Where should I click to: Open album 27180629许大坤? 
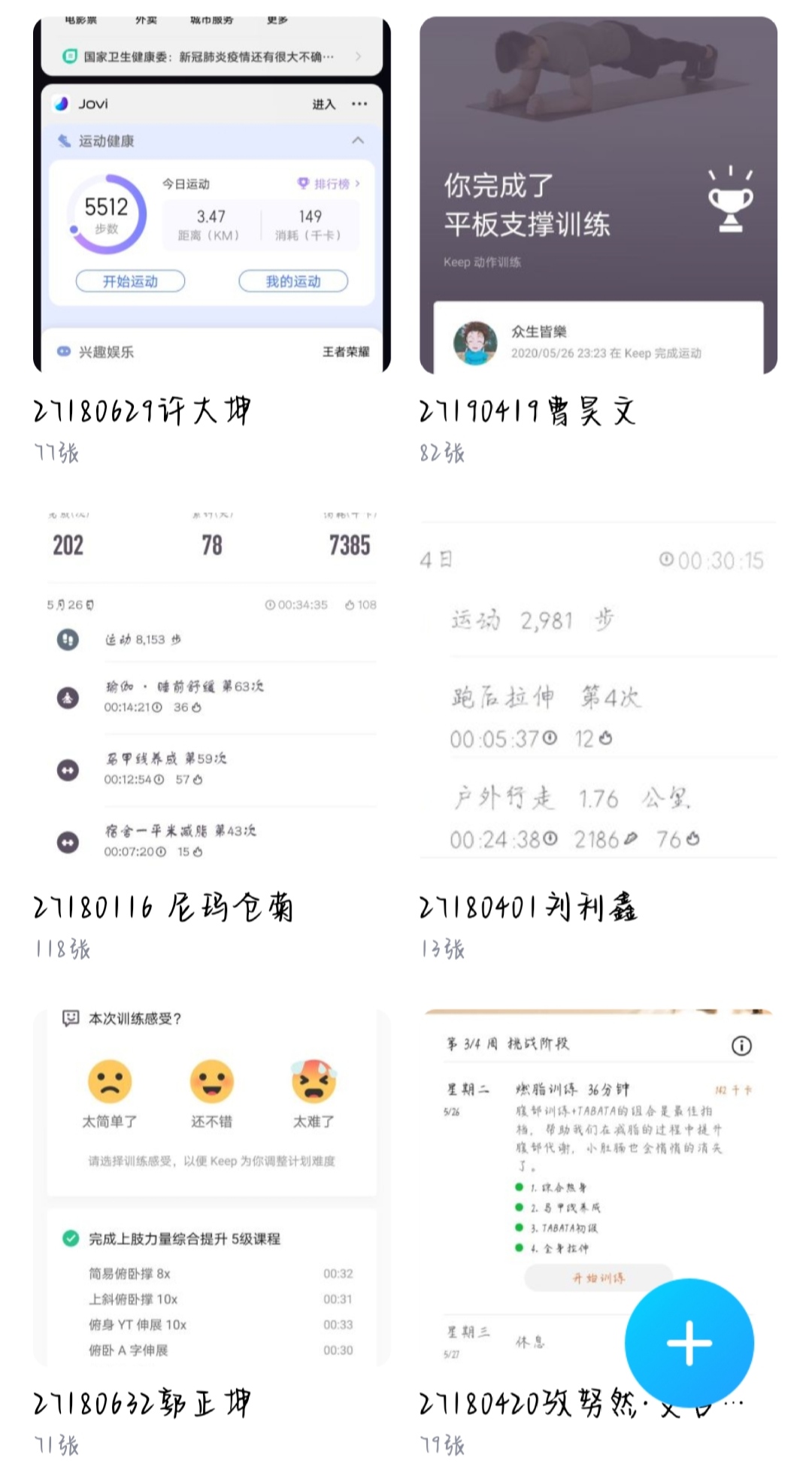coord(212,195)
